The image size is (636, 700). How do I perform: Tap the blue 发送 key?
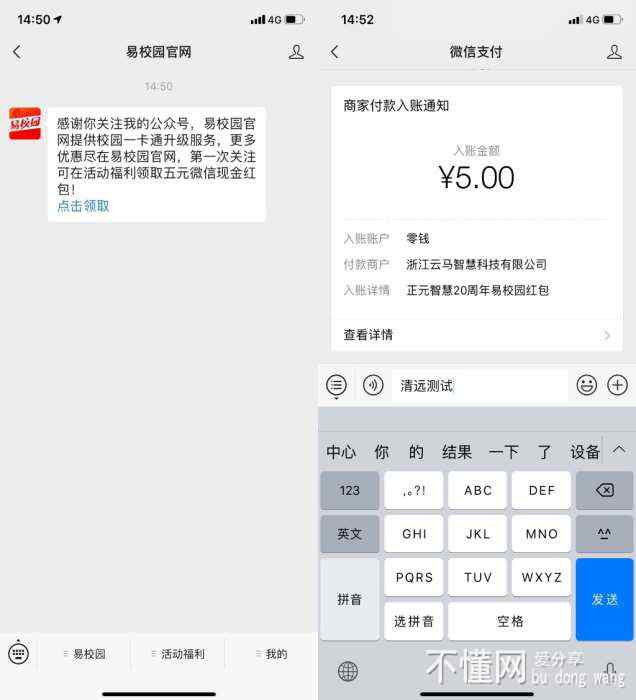pos(604,599)
